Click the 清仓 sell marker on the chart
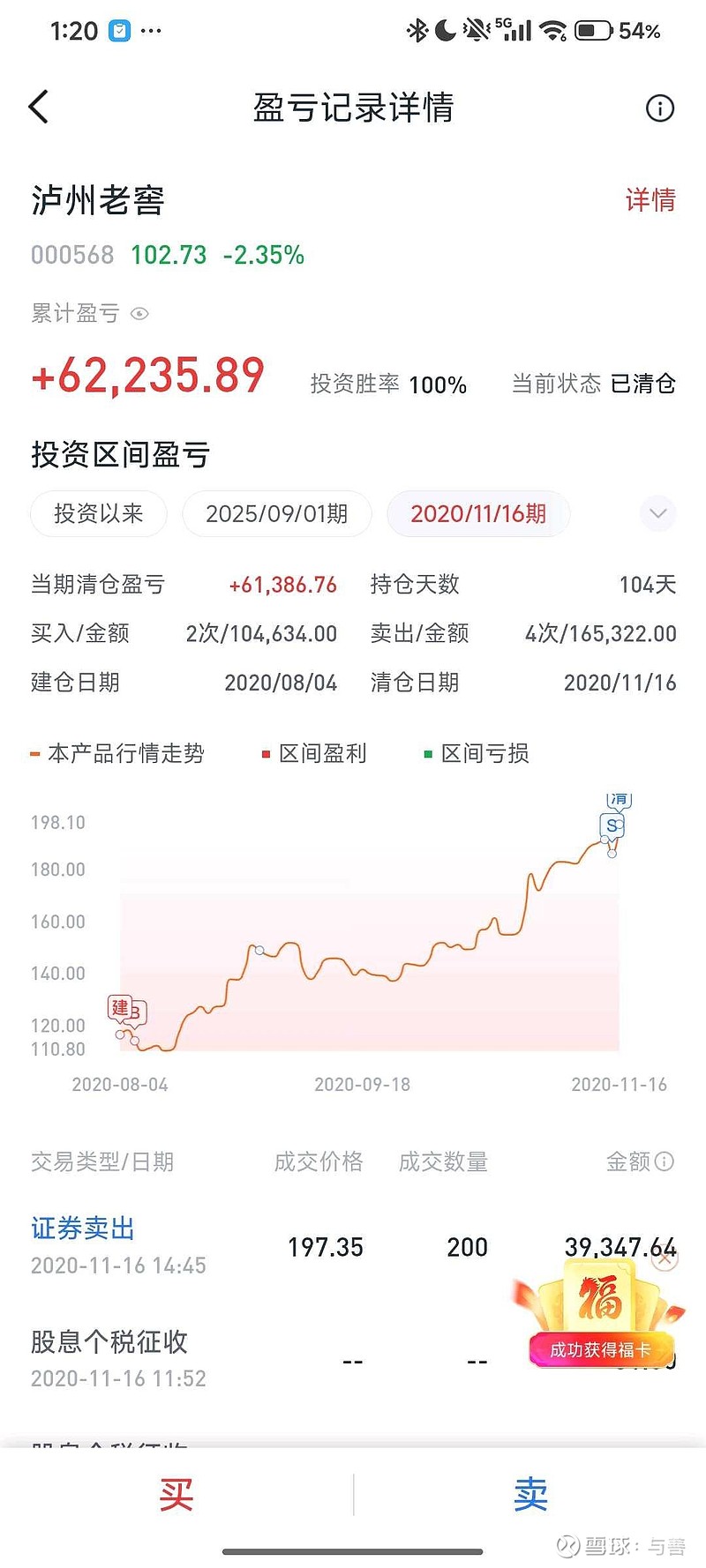Screen dimensions: 706x1568 tap(620, 797)
